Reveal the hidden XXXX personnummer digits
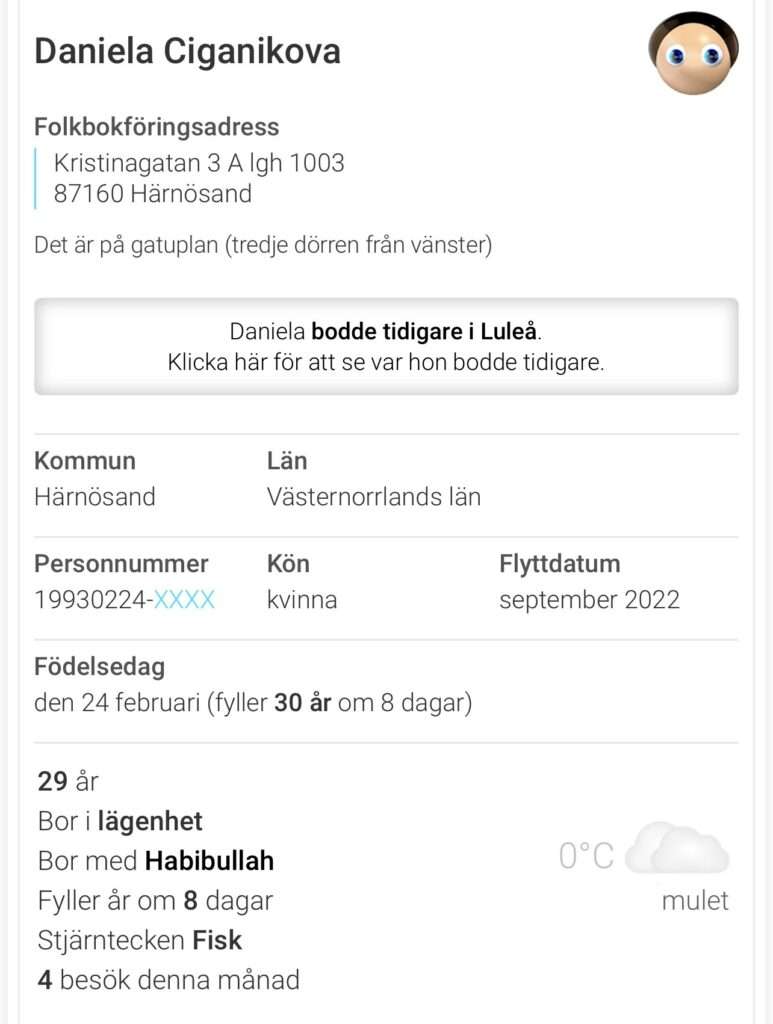773x1024 pixels. [185, 600]
